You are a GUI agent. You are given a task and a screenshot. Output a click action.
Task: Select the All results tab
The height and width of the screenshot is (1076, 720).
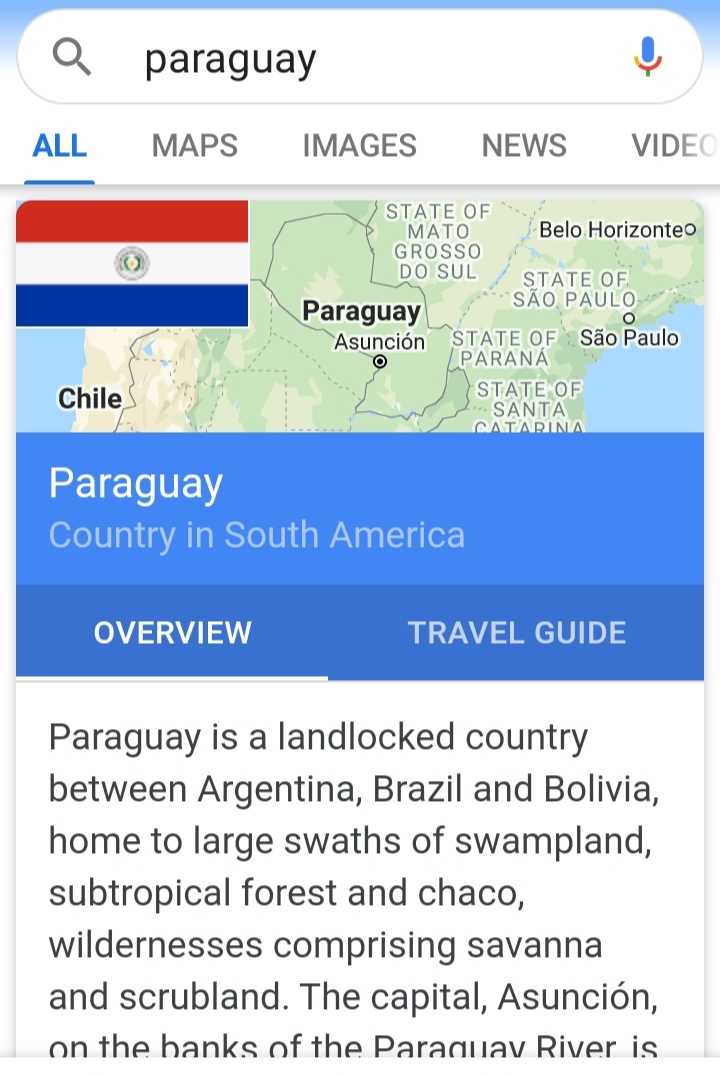tap(60, 146)
